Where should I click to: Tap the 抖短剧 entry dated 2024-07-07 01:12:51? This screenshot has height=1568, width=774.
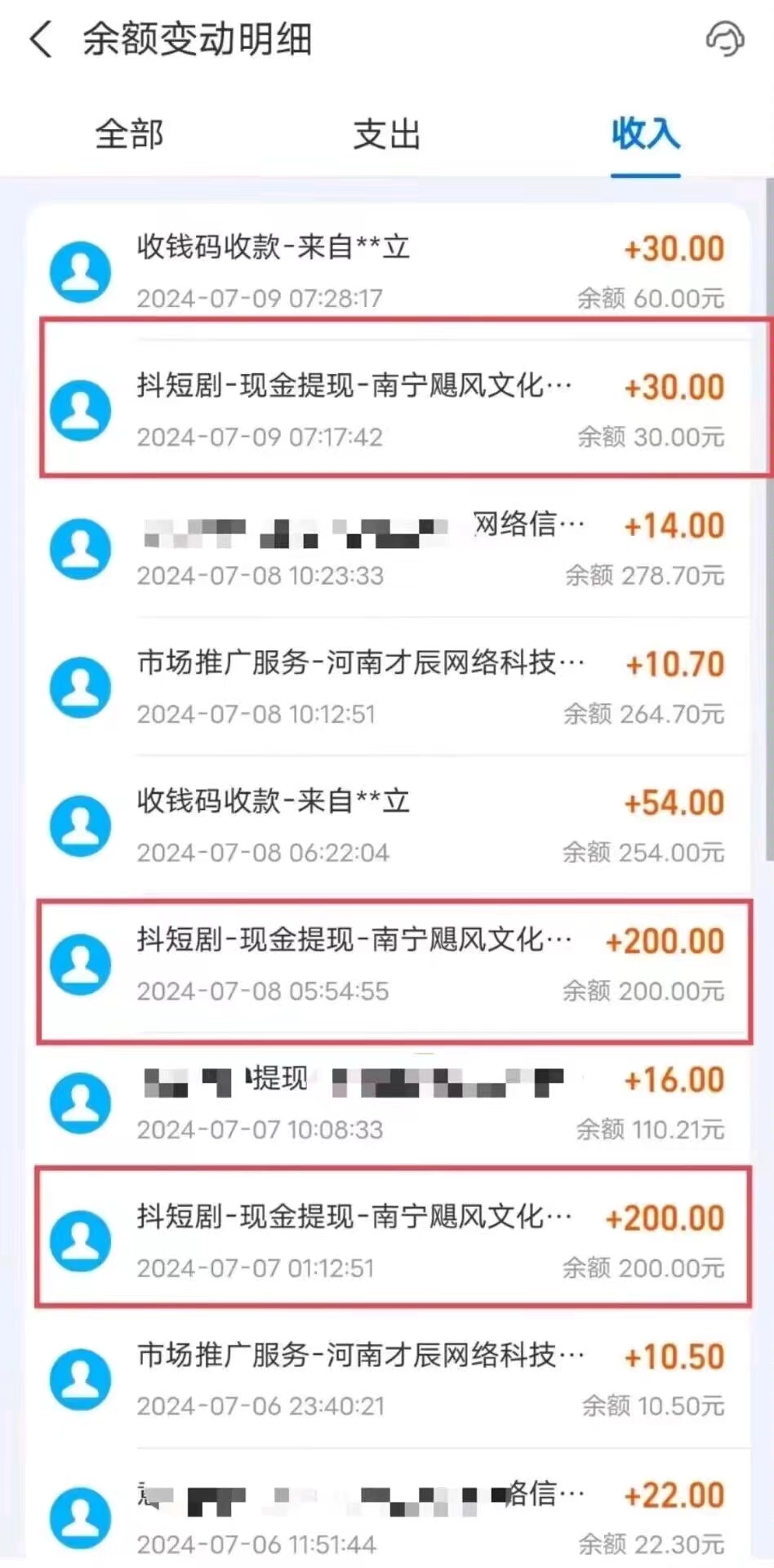tap(386, 1241)
